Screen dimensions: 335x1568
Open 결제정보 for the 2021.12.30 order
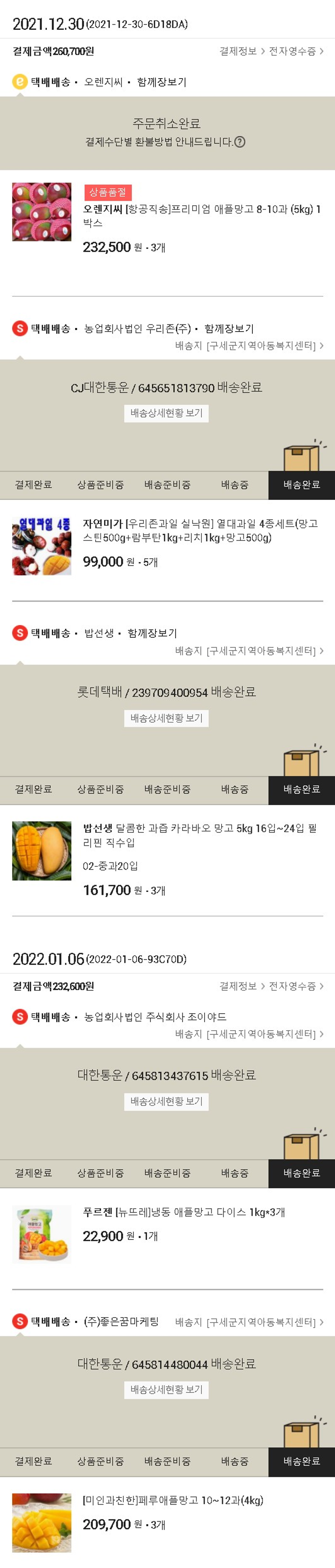coord(241,51)
